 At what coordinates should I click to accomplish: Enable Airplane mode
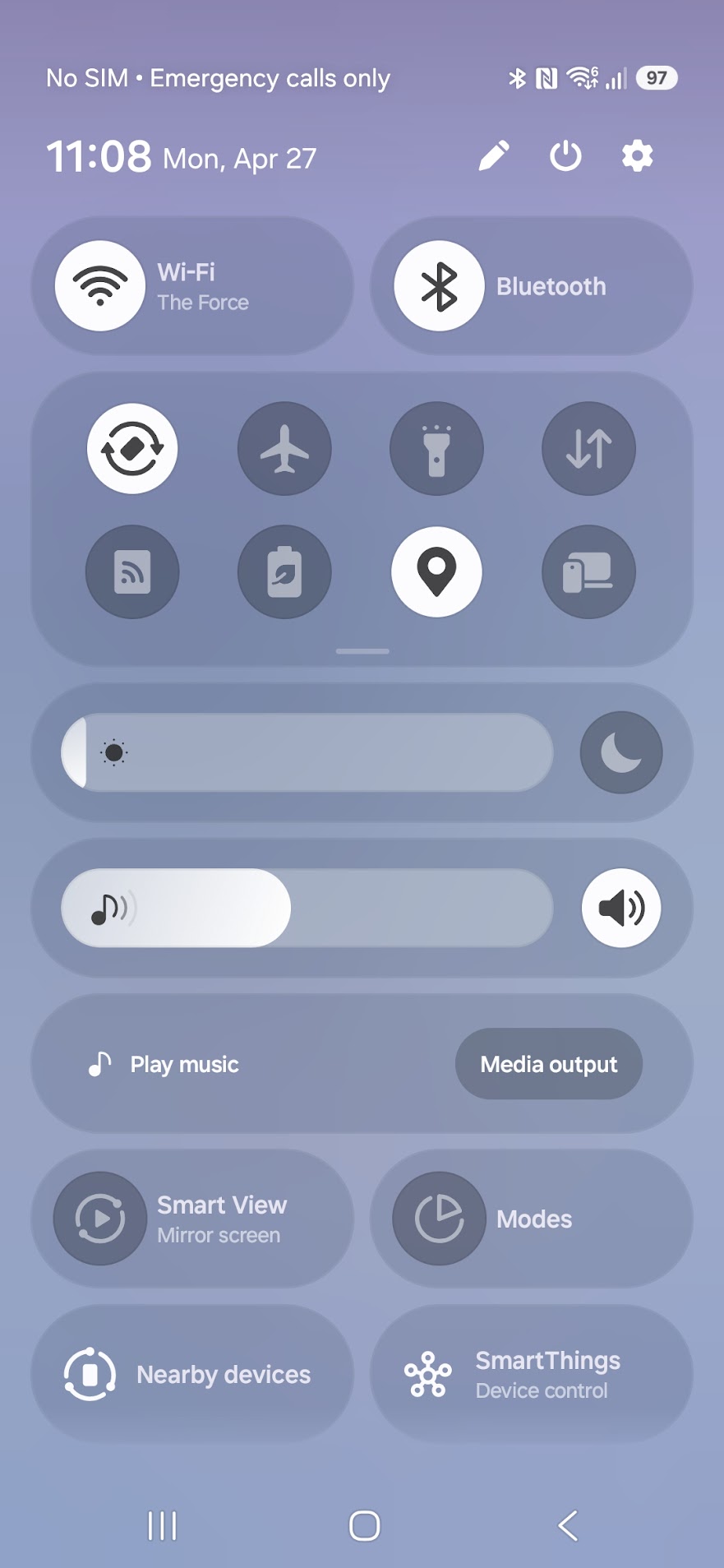click(284, 449)
